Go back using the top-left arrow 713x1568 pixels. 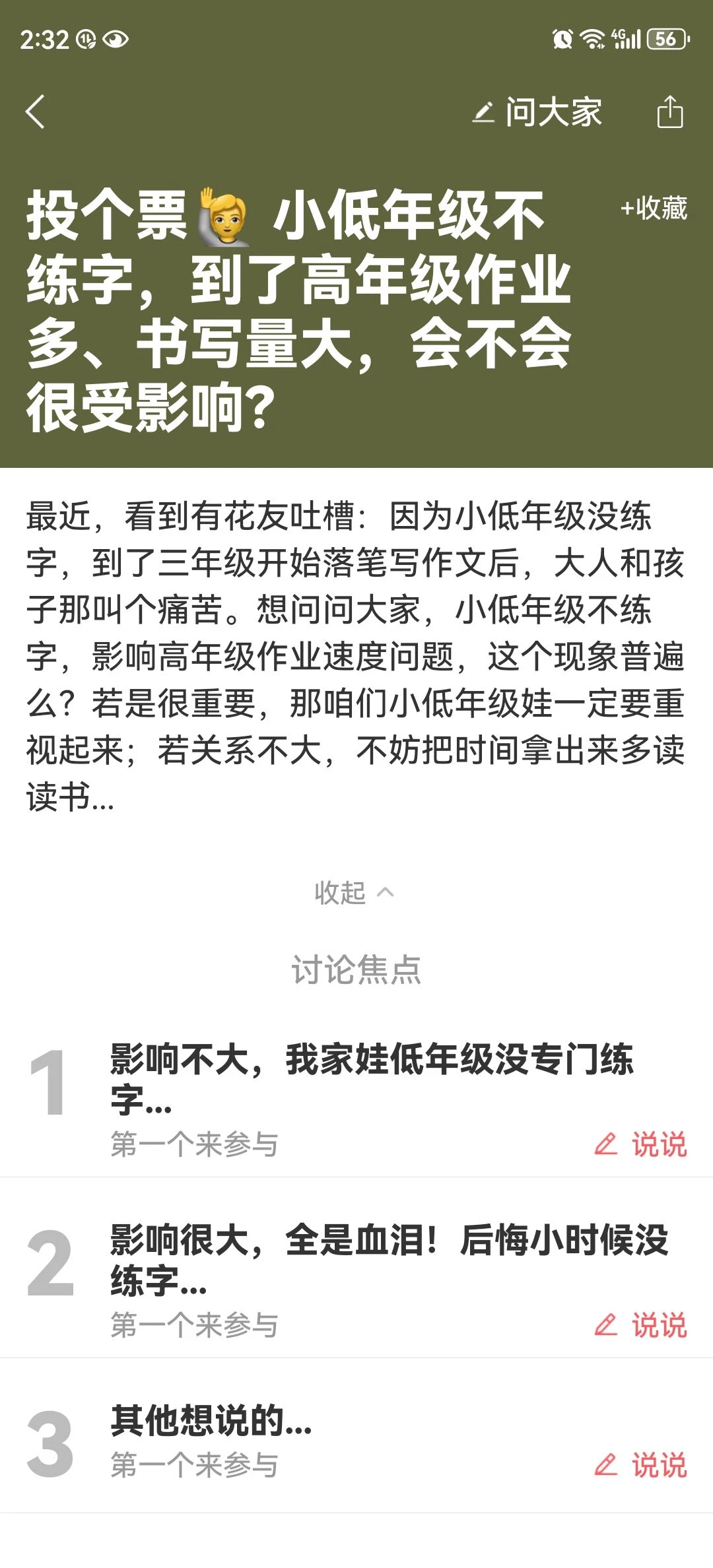(35, 112)
